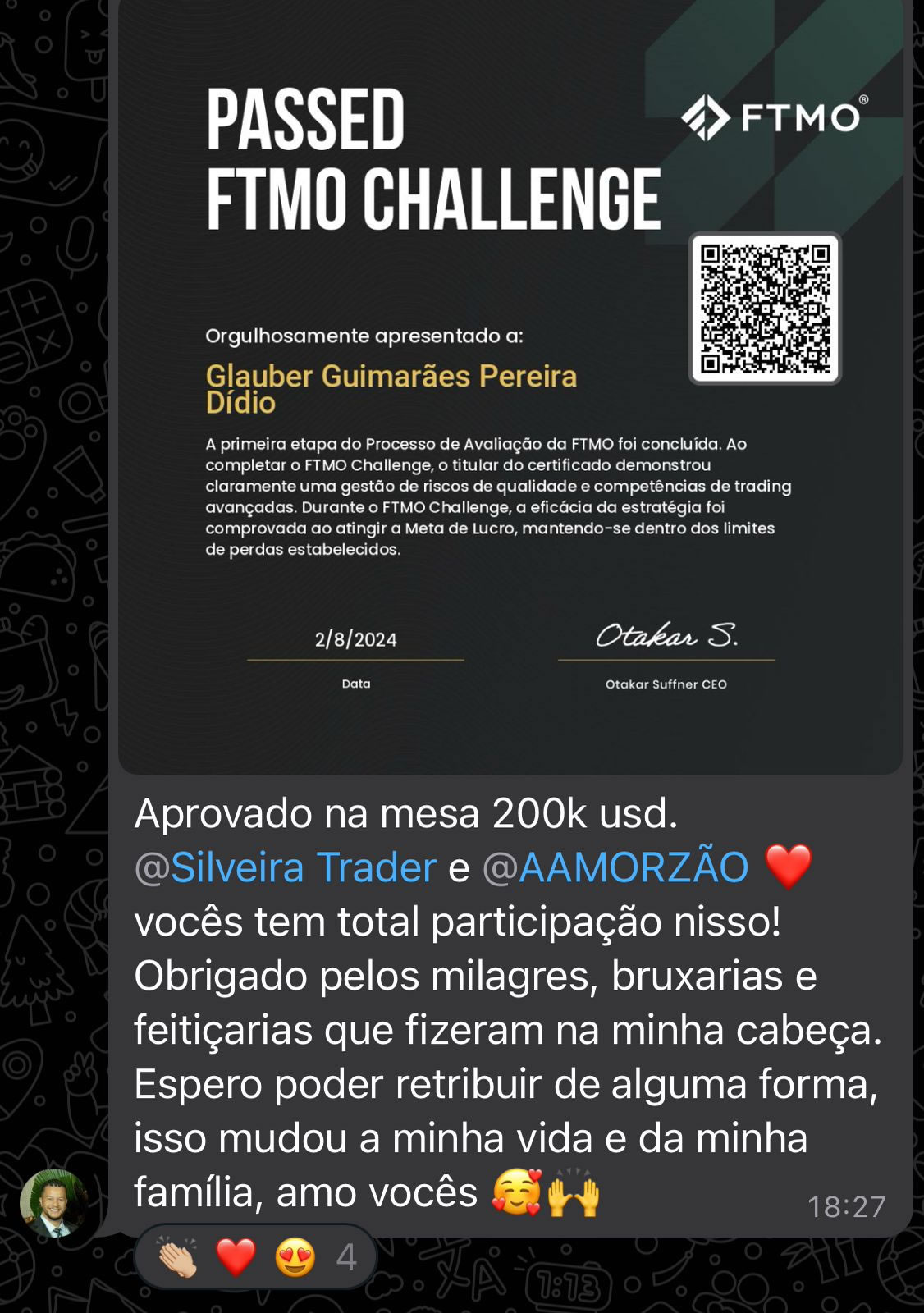924x1313 pixels.
Task: Open the @Silveira Trader mention
Action: click(x=286, y=867)
